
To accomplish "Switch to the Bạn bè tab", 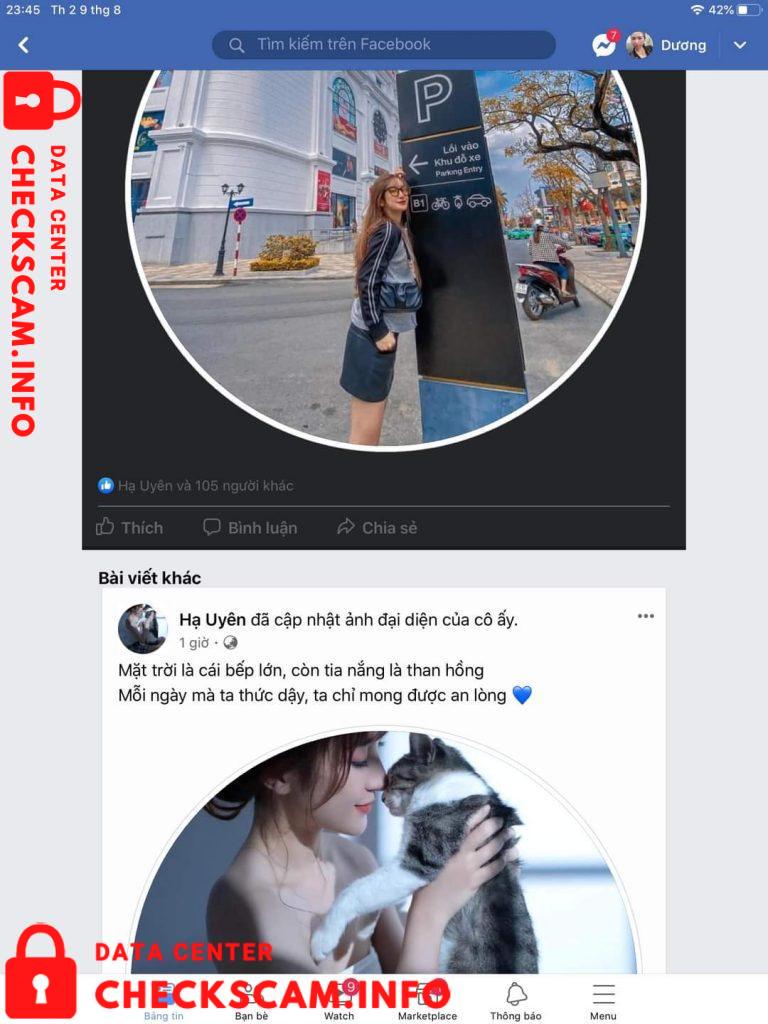I will (251, 1000).
